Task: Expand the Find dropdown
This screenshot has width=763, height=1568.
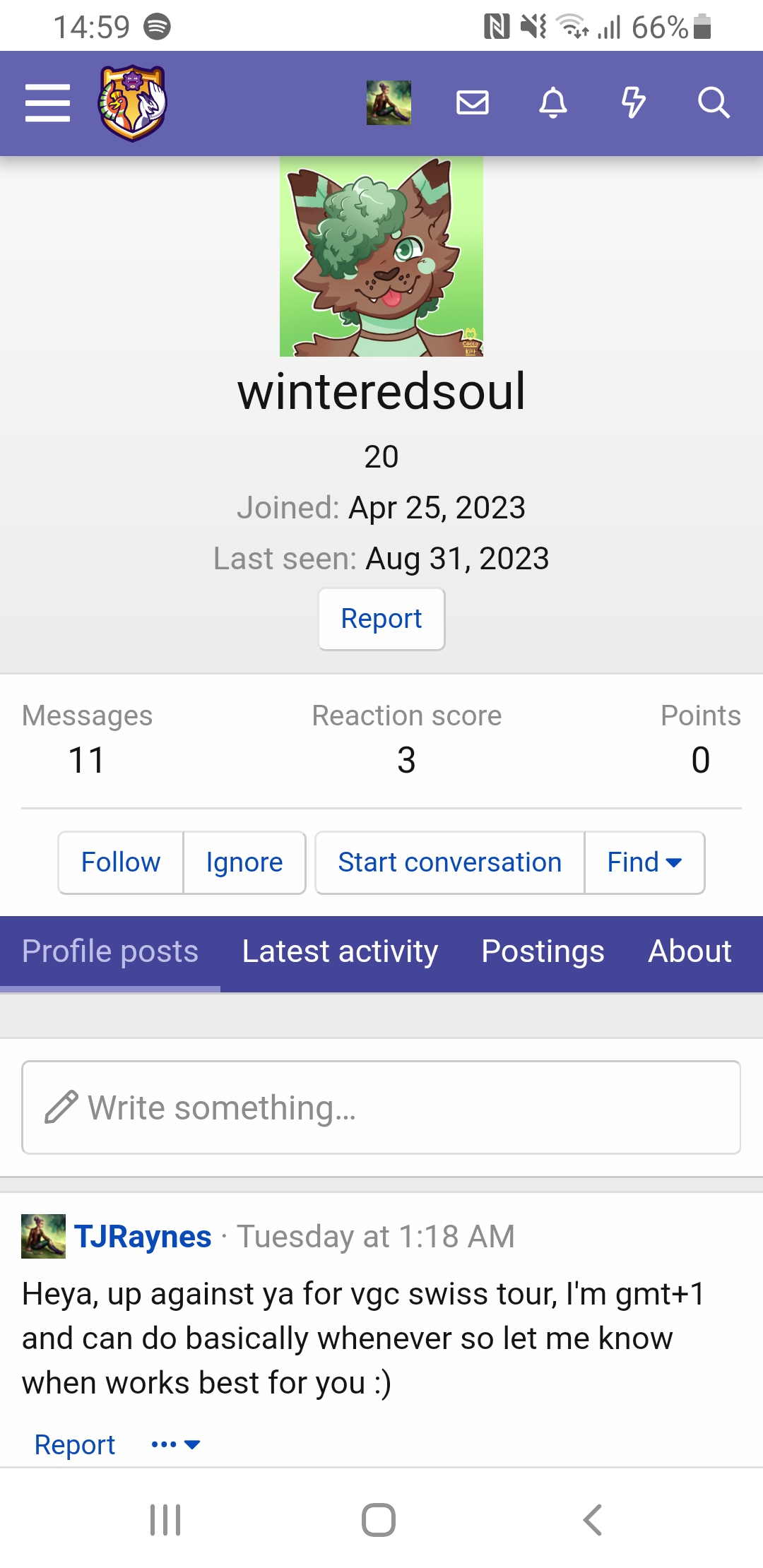Action: click(644, 862)
